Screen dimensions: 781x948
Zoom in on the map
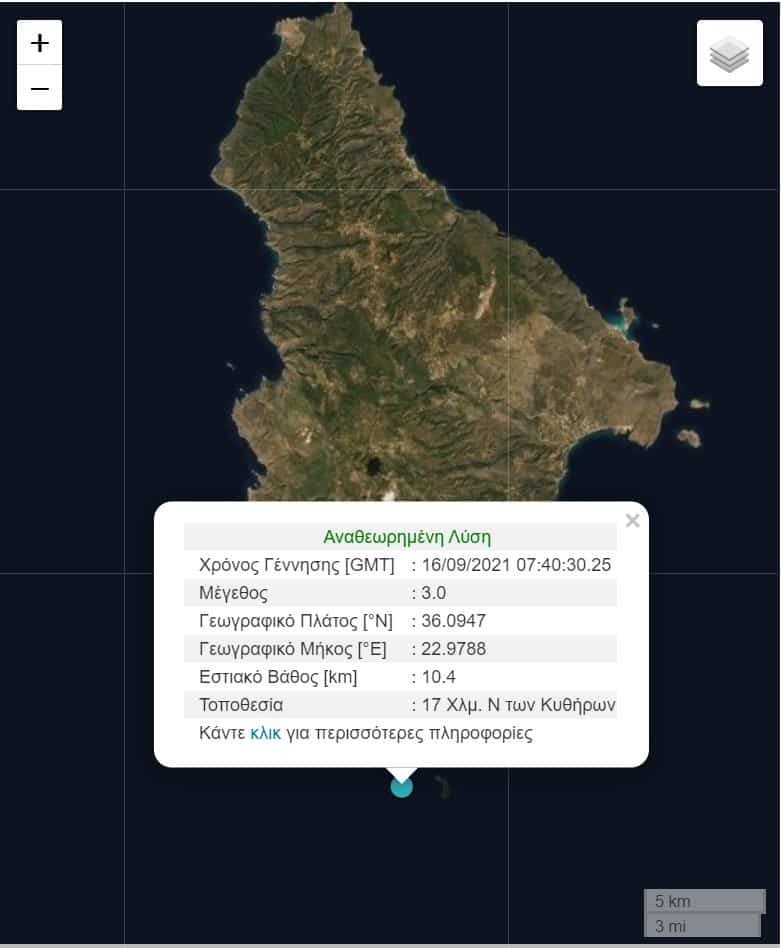click(x=39, y=43)
